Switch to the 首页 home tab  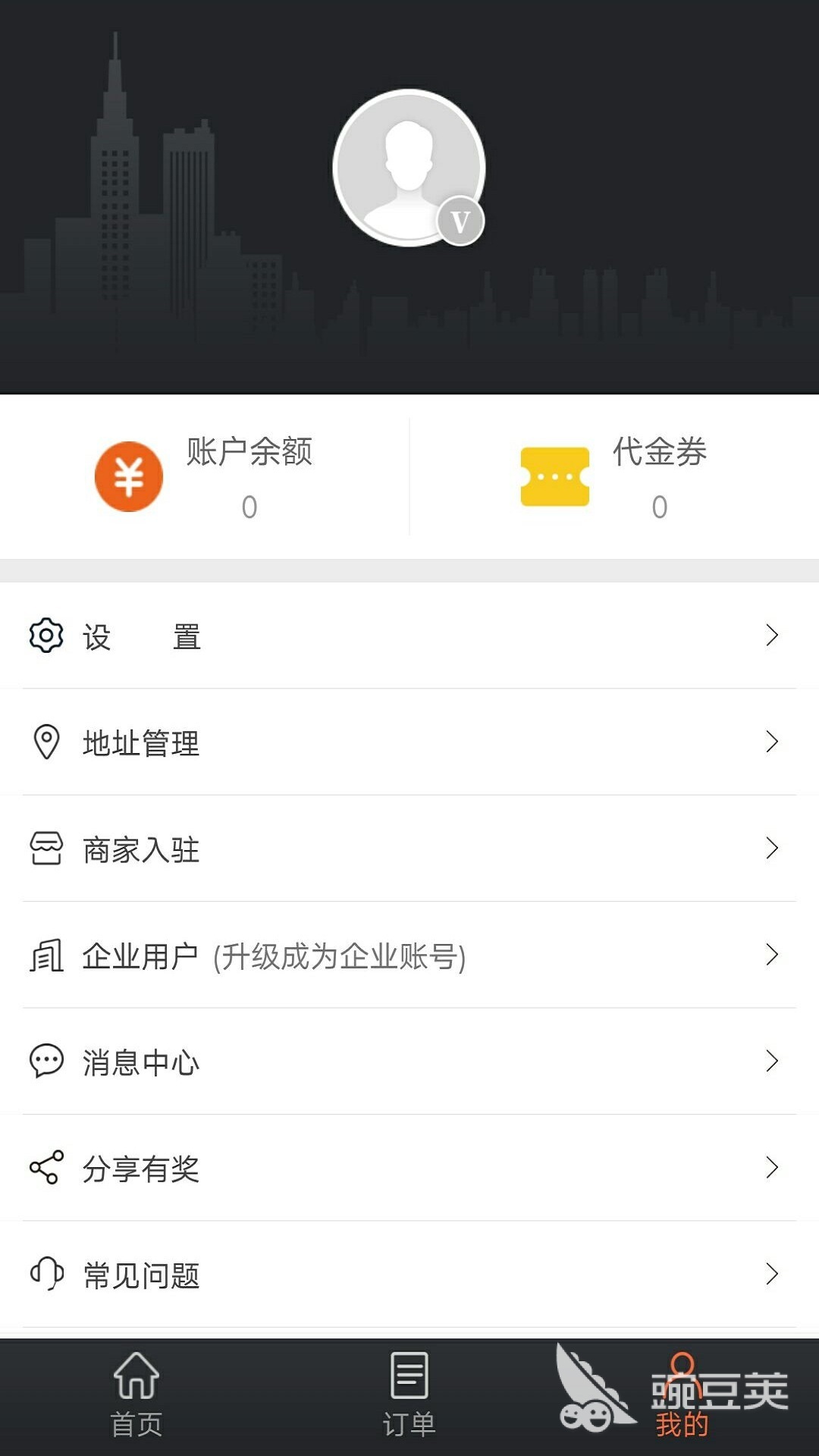[136, 1395]
